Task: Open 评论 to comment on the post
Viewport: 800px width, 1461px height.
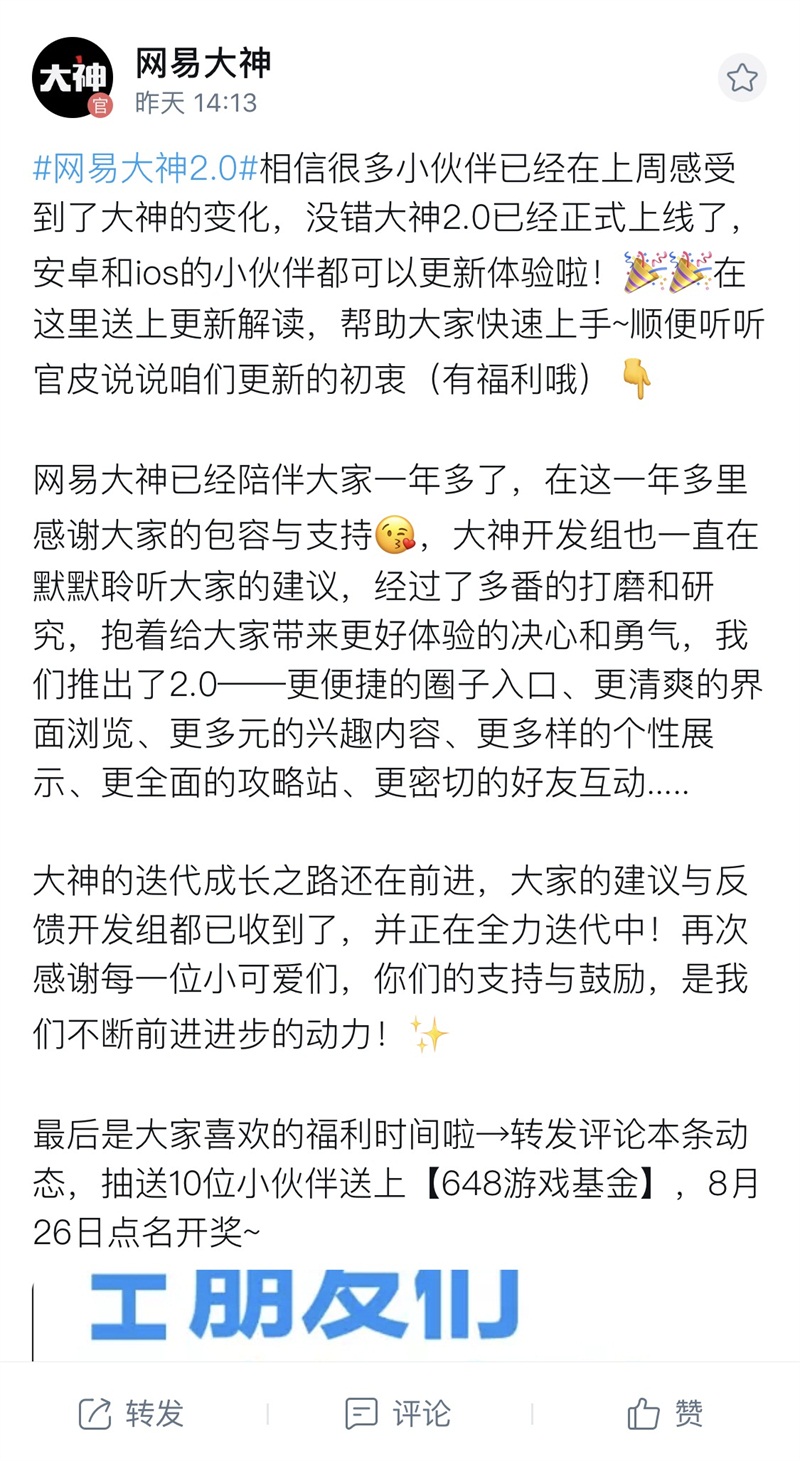Action: (398, 1413)
